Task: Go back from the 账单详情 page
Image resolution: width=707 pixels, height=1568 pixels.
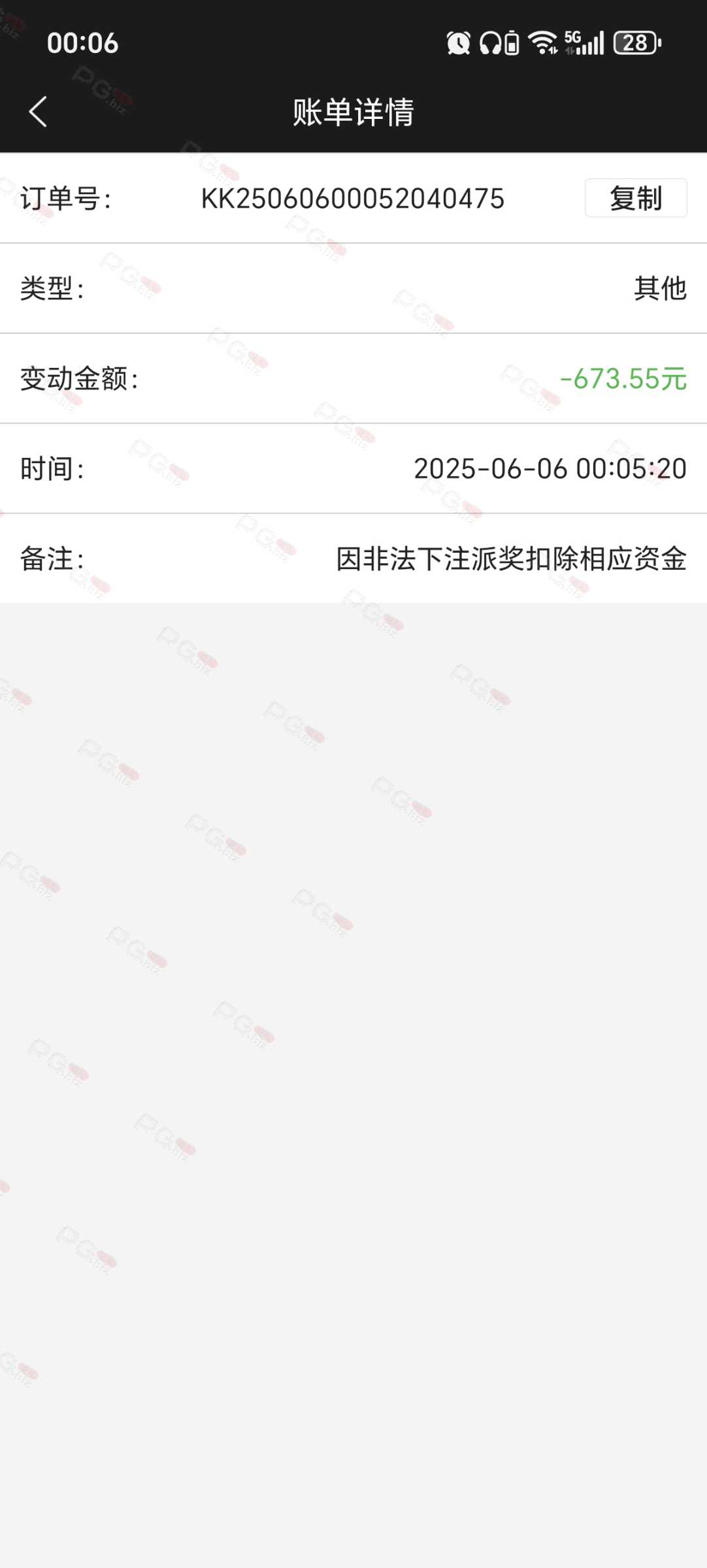Action: [38, 112]
